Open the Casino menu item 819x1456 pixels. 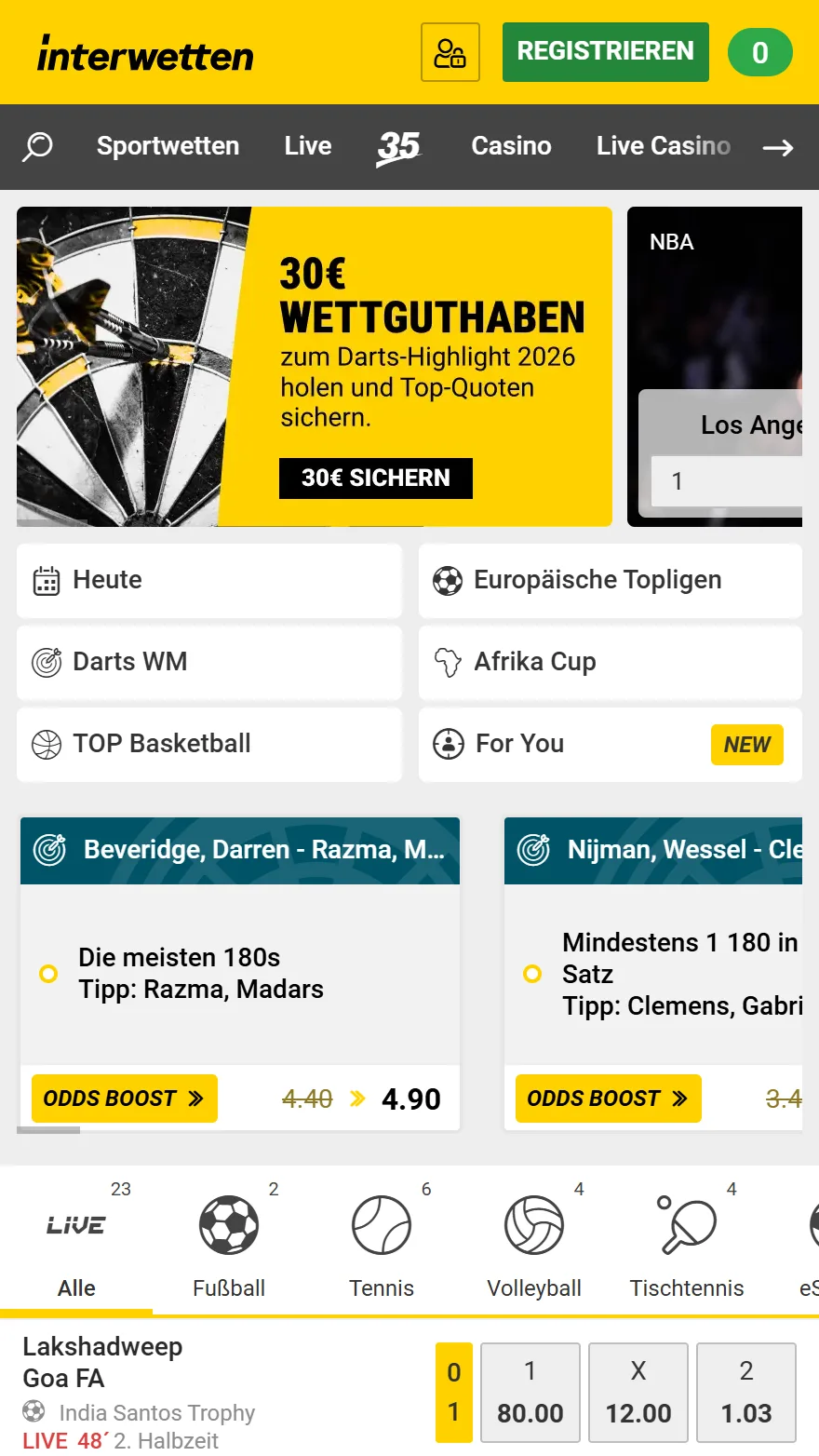pos(511,146)
